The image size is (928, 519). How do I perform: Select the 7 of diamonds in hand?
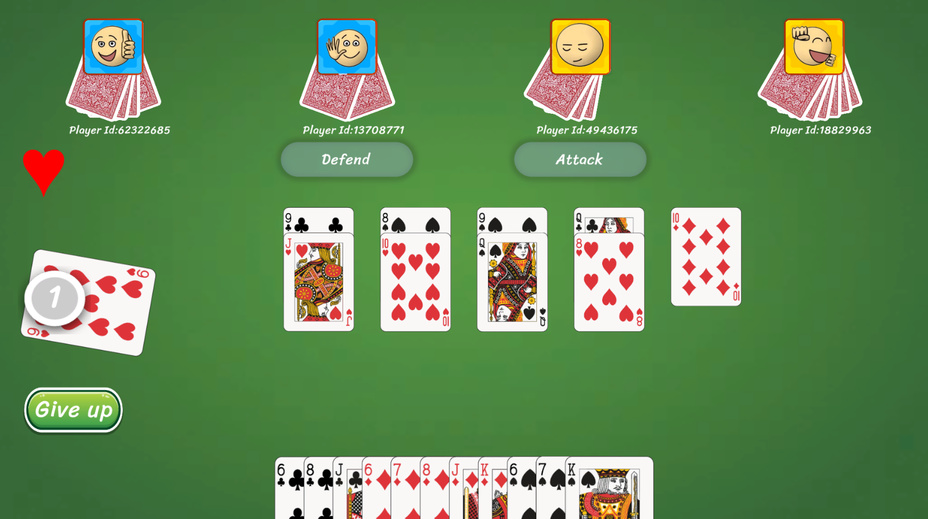[x=404, y=490]
